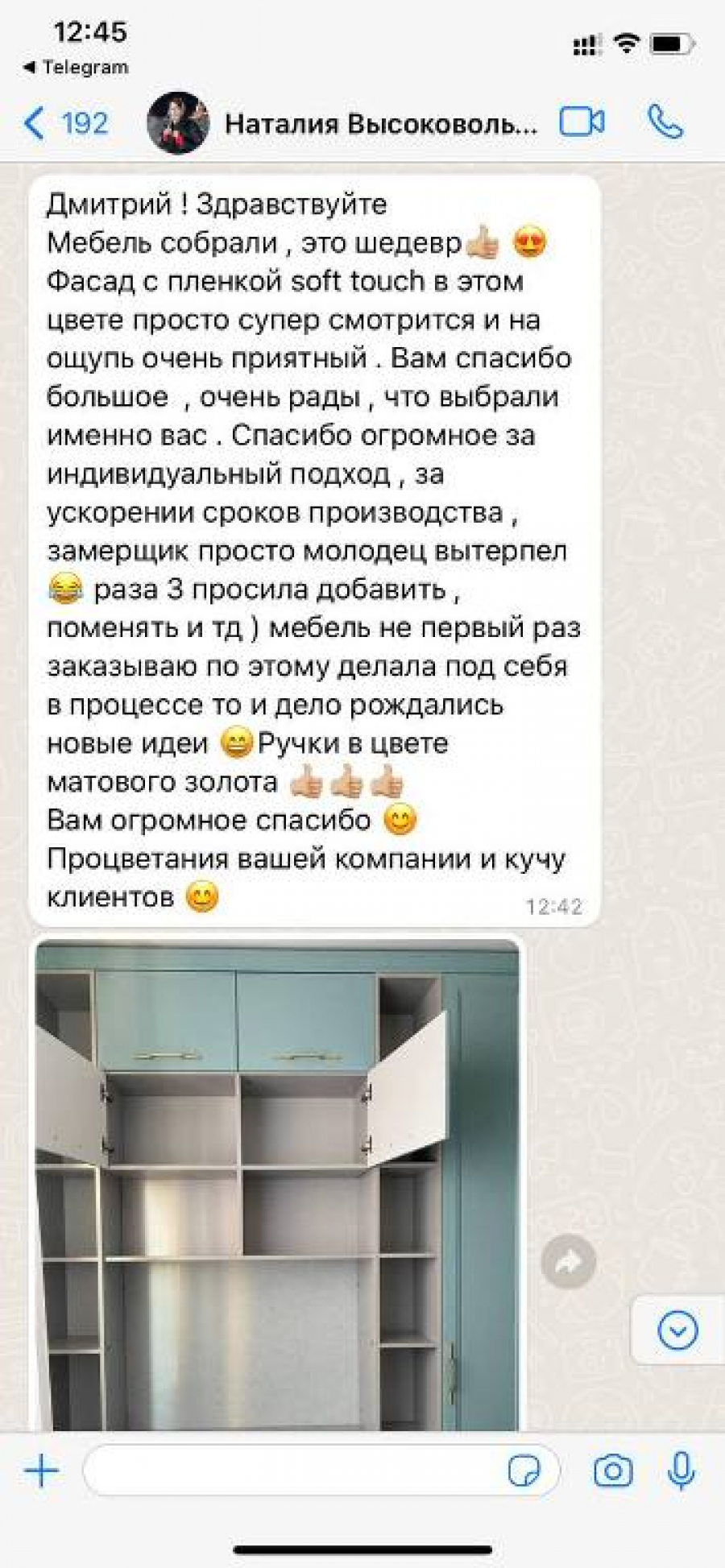Focus the message input field
Image resolution: width=725 pixels, height=1568 pixels.
pos(290,1471)
